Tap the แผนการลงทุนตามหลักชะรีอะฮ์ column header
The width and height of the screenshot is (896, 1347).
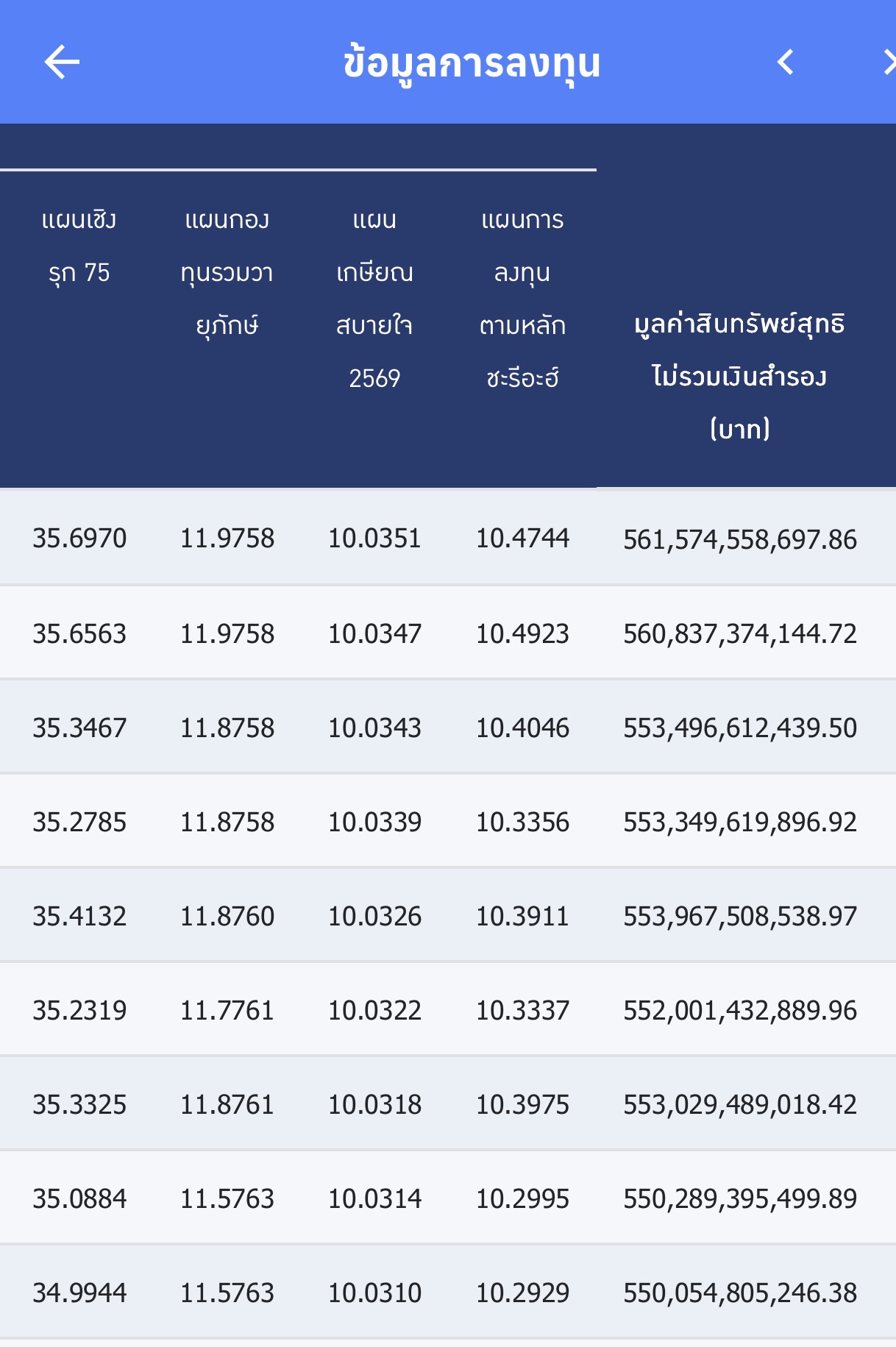pos(522,298)
